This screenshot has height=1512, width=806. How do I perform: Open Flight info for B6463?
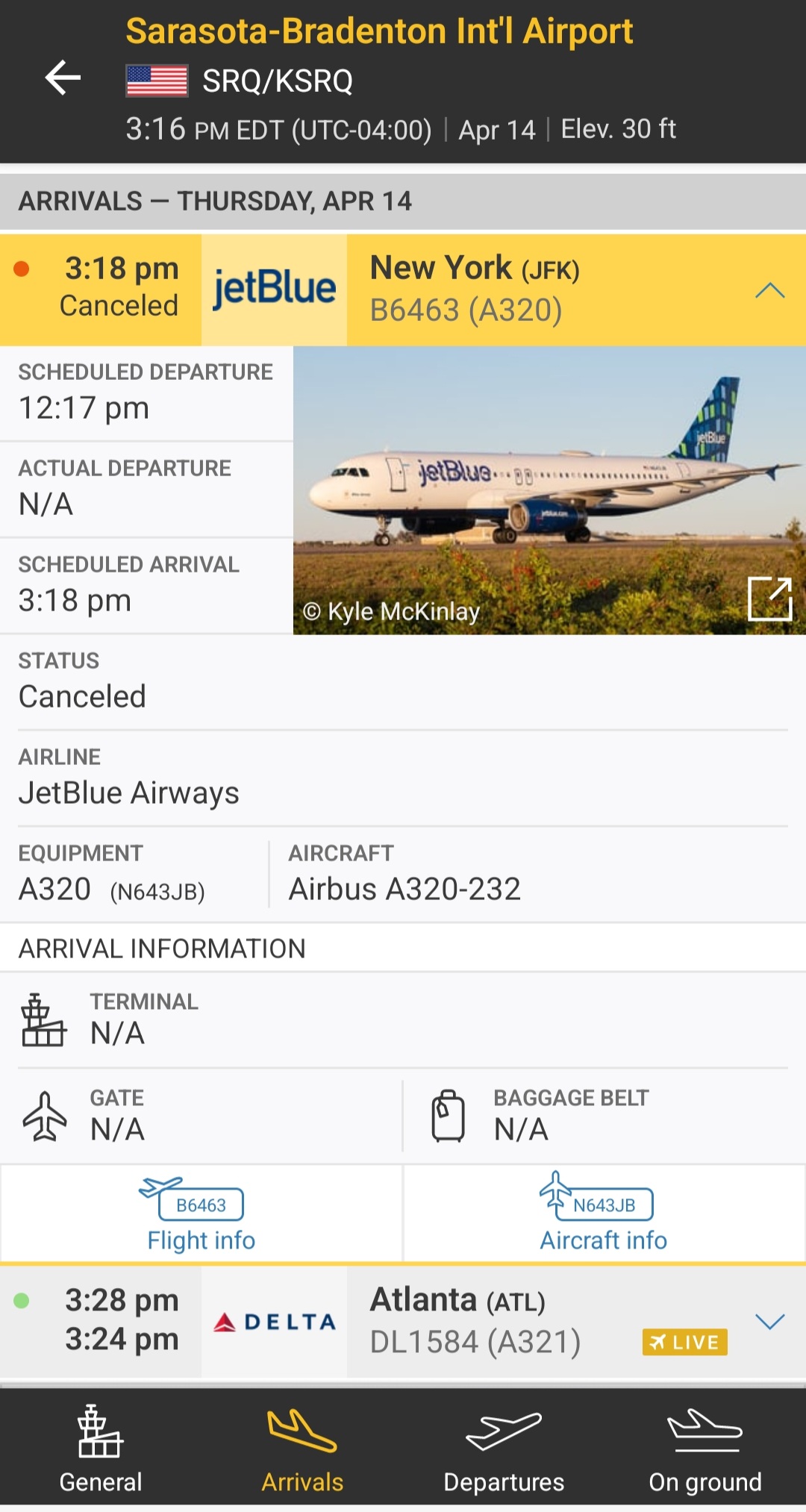(x=201, y=1214)
